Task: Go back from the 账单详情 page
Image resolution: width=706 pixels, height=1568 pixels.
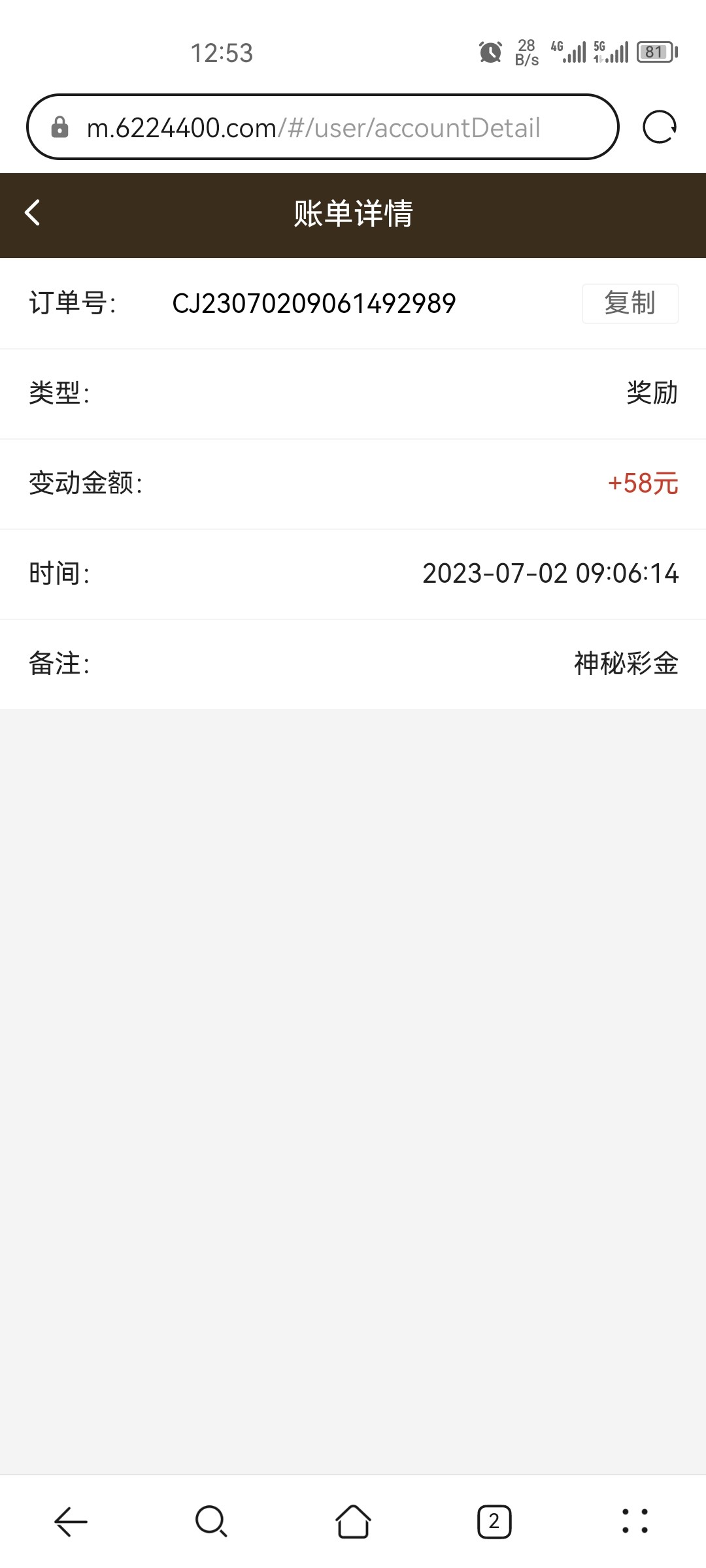Action: coord(33,213)
